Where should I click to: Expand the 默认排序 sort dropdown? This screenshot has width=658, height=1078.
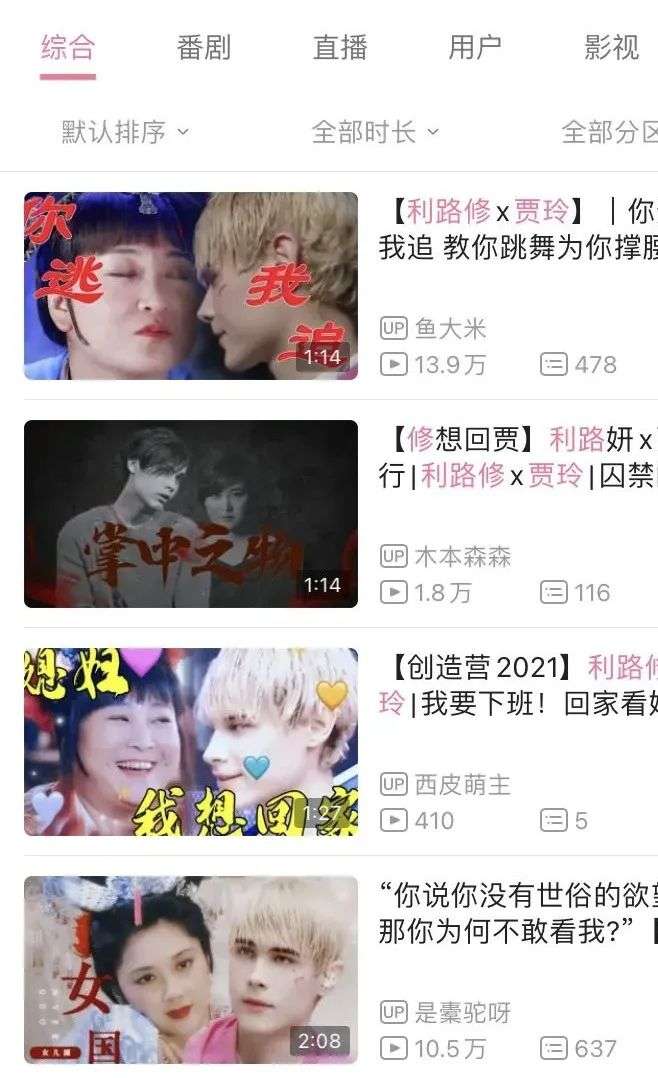125,131
